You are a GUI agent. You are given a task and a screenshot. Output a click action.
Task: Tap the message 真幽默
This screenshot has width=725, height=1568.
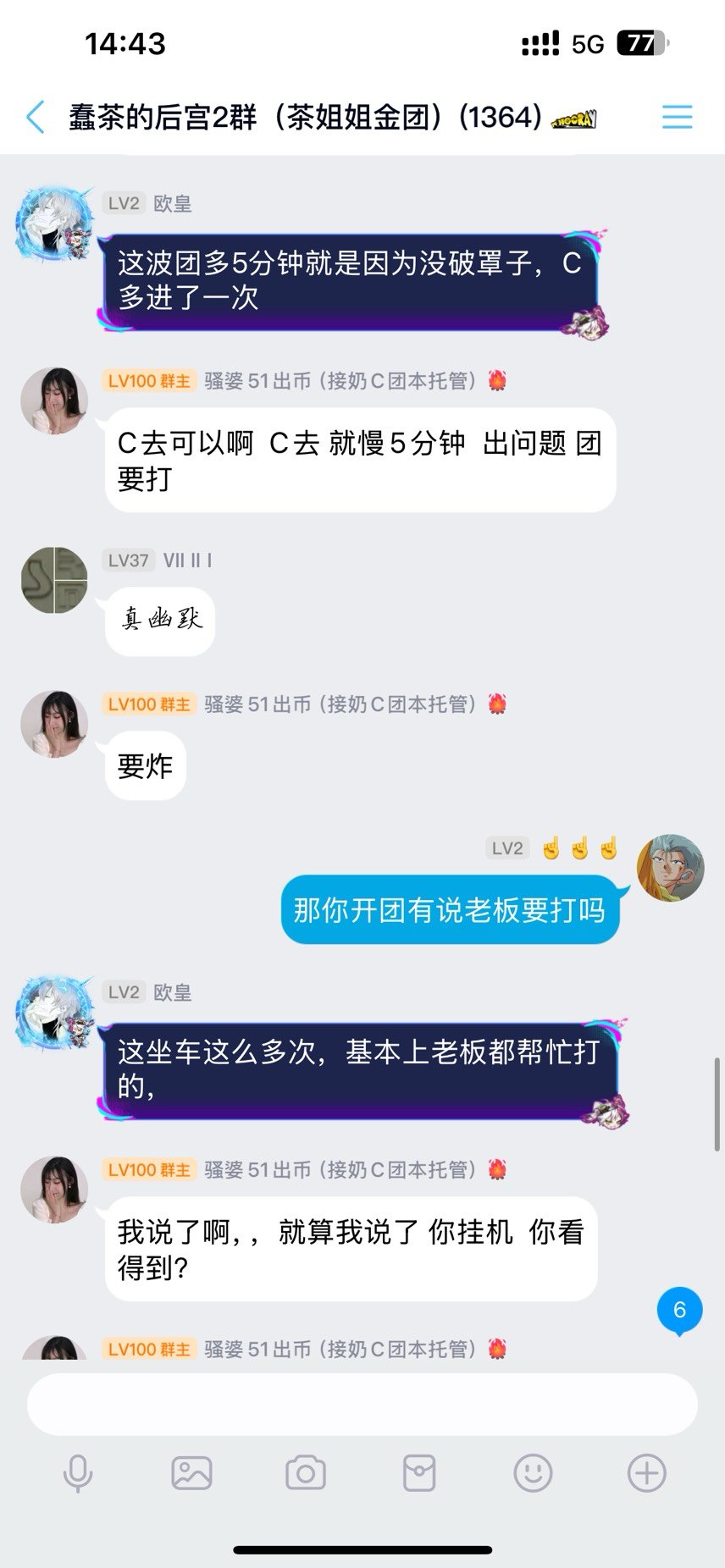tap(160, 621)
